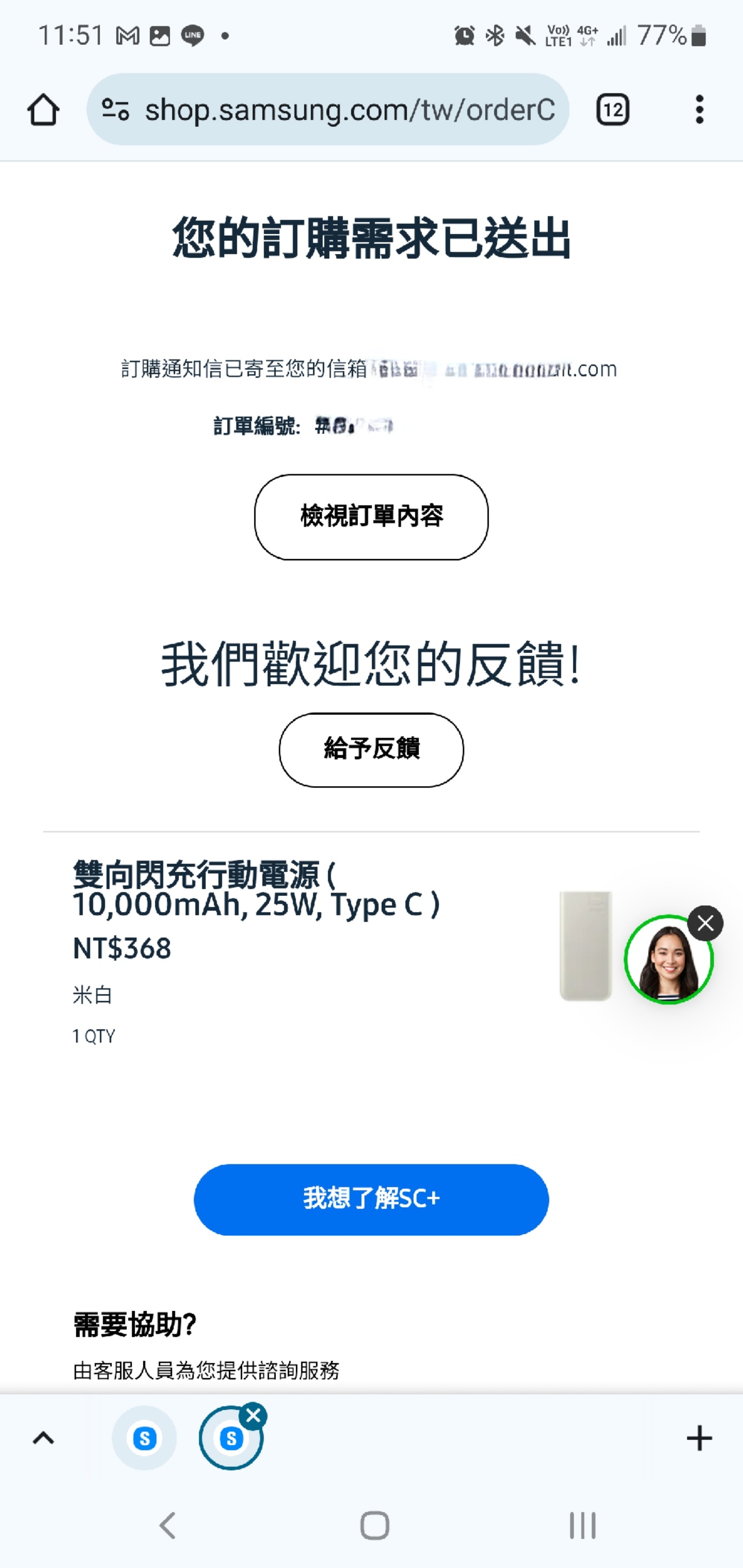The width and height of the screenshot is (743, 1568).
Task: Open the chat assistant avatar bubble
Action: [668, 960]
